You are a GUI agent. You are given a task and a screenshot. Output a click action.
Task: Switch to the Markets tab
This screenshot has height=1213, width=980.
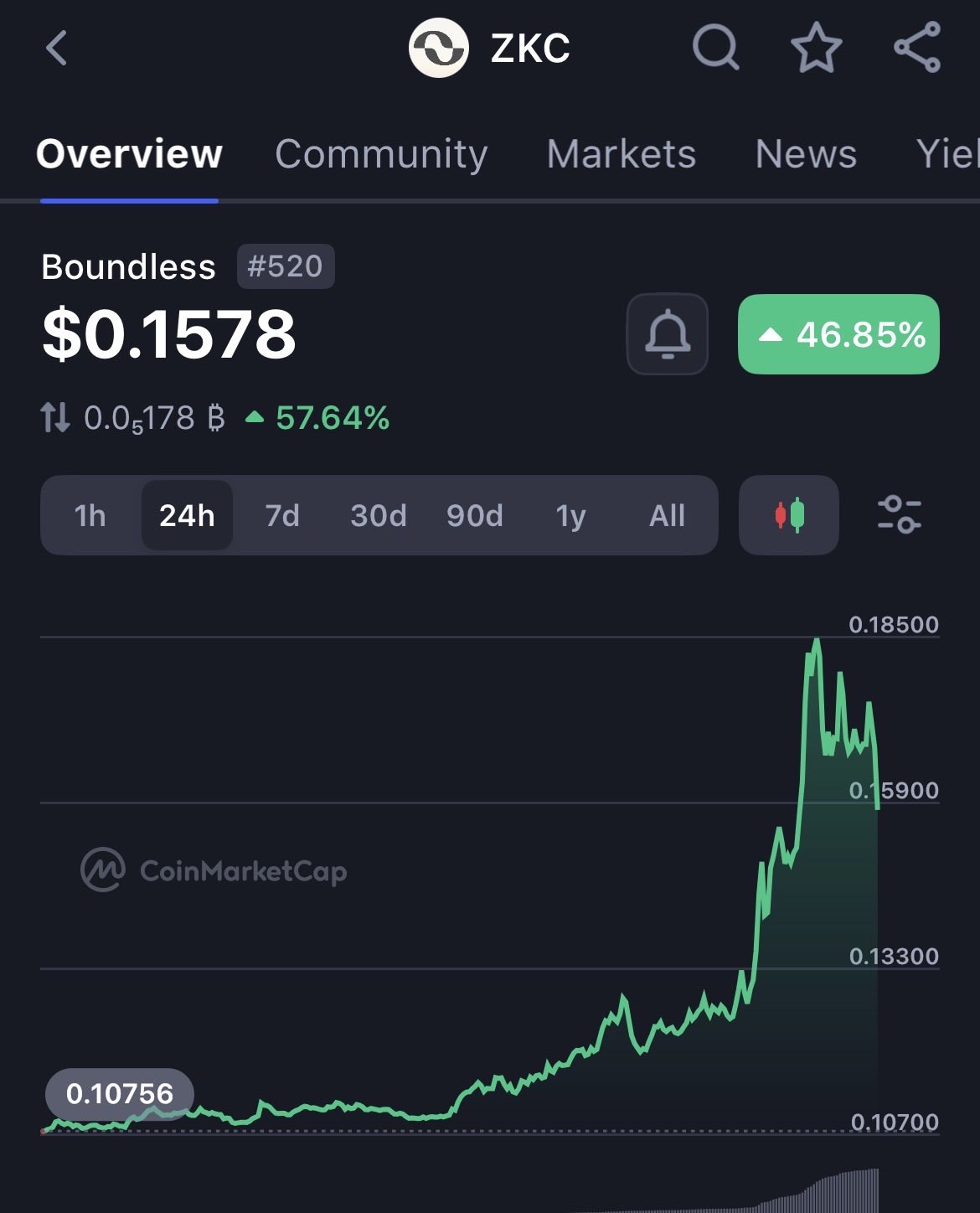(621, 154)
